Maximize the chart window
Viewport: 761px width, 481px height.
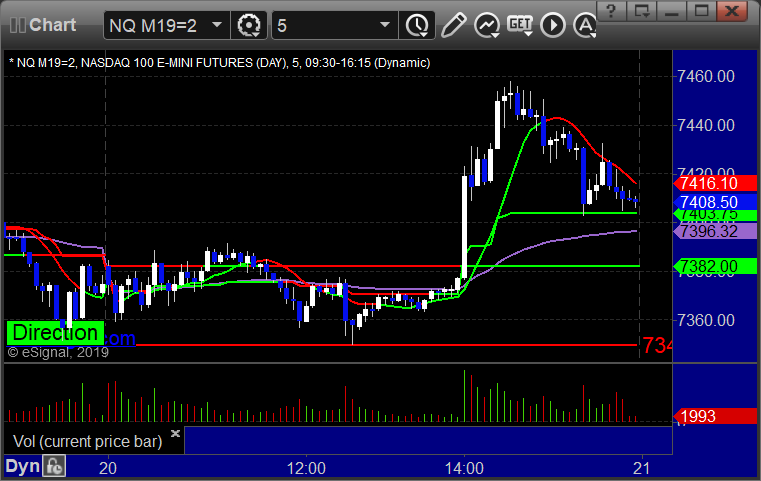tap(701, 12)
